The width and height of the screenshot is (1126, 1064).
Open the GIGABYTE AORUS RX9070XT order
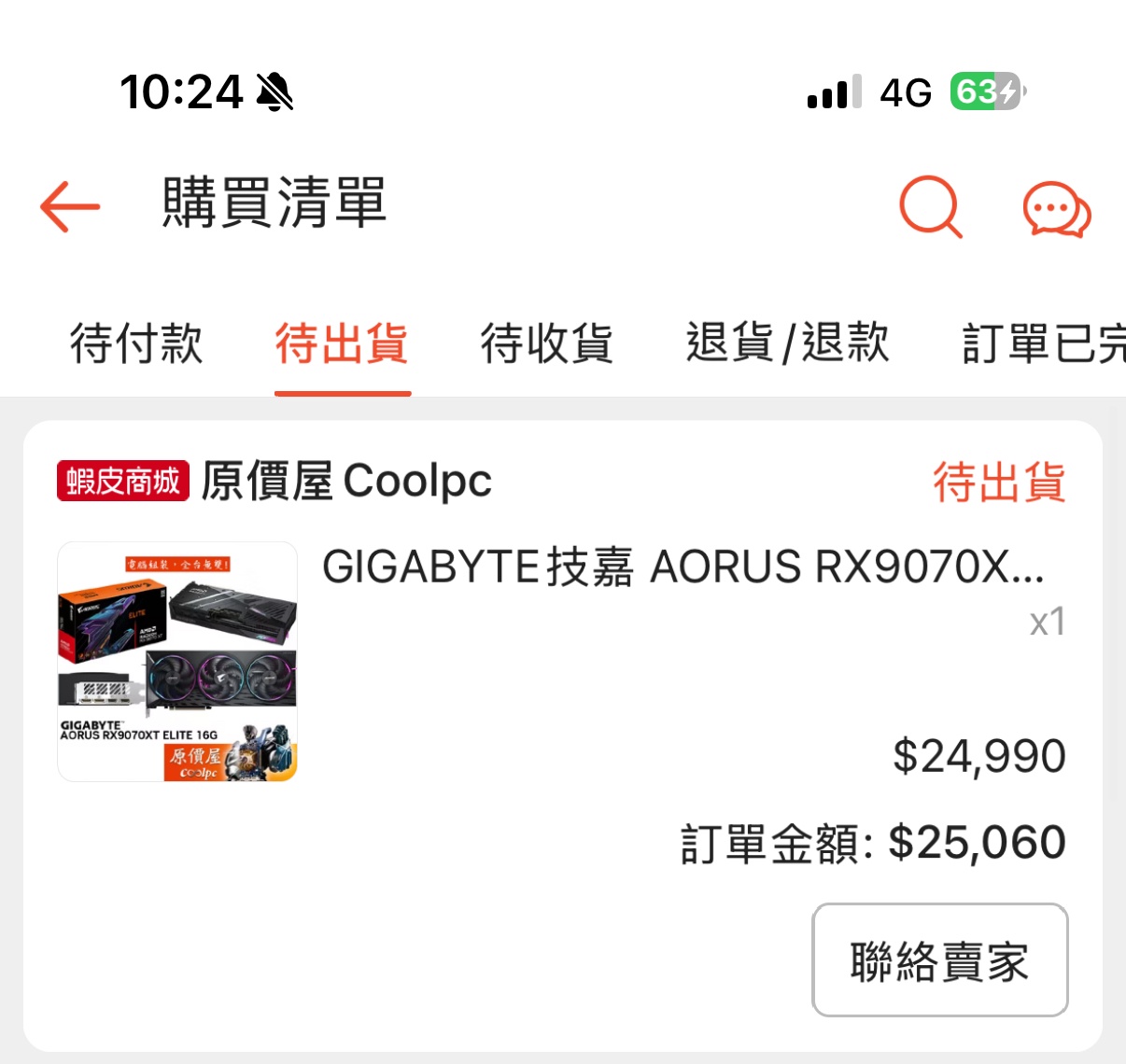coord(682,567)
